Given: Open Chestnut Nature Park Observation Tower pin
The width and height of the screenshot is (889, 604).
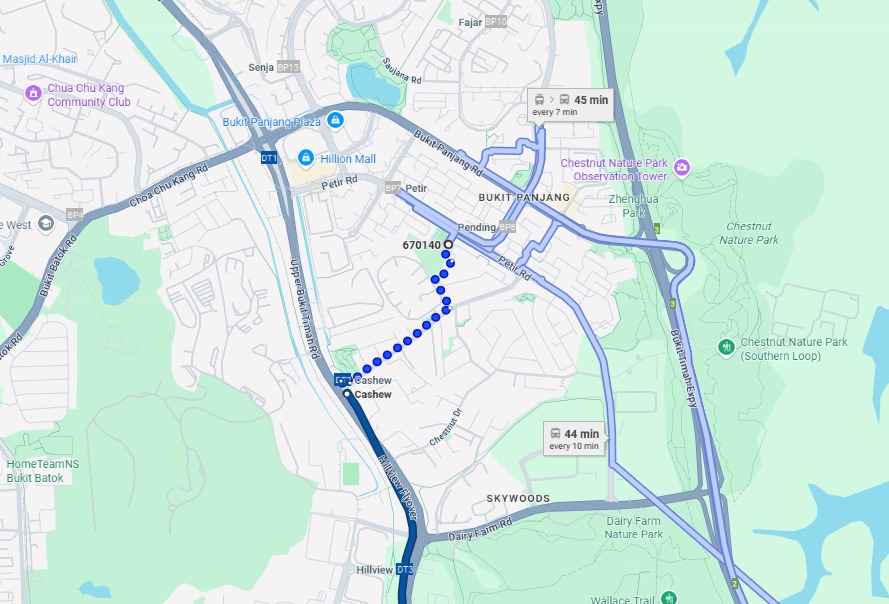Looking at the screenshot, I should (682, 165).
